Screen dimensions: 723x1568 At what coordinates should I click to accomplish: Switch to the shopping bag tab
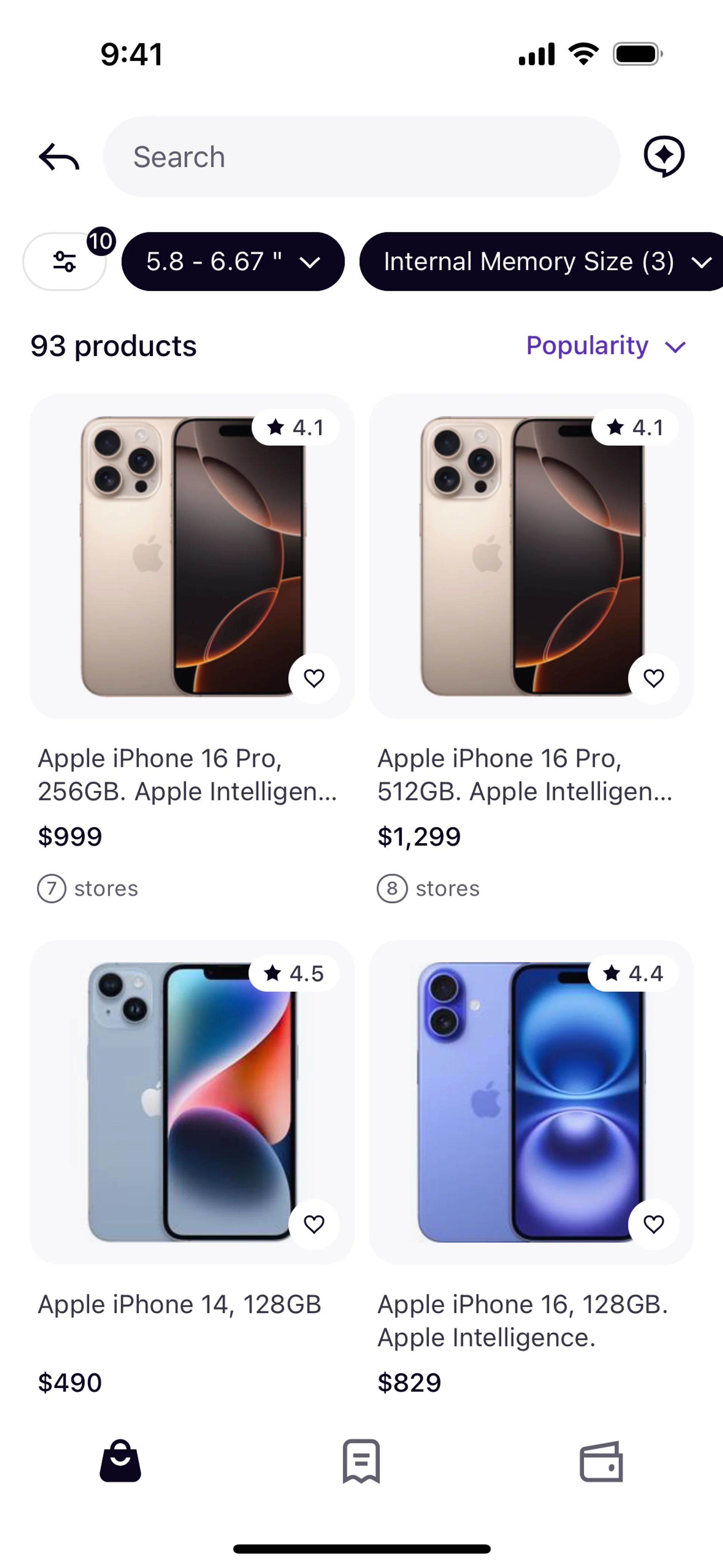pos(120,1461)
